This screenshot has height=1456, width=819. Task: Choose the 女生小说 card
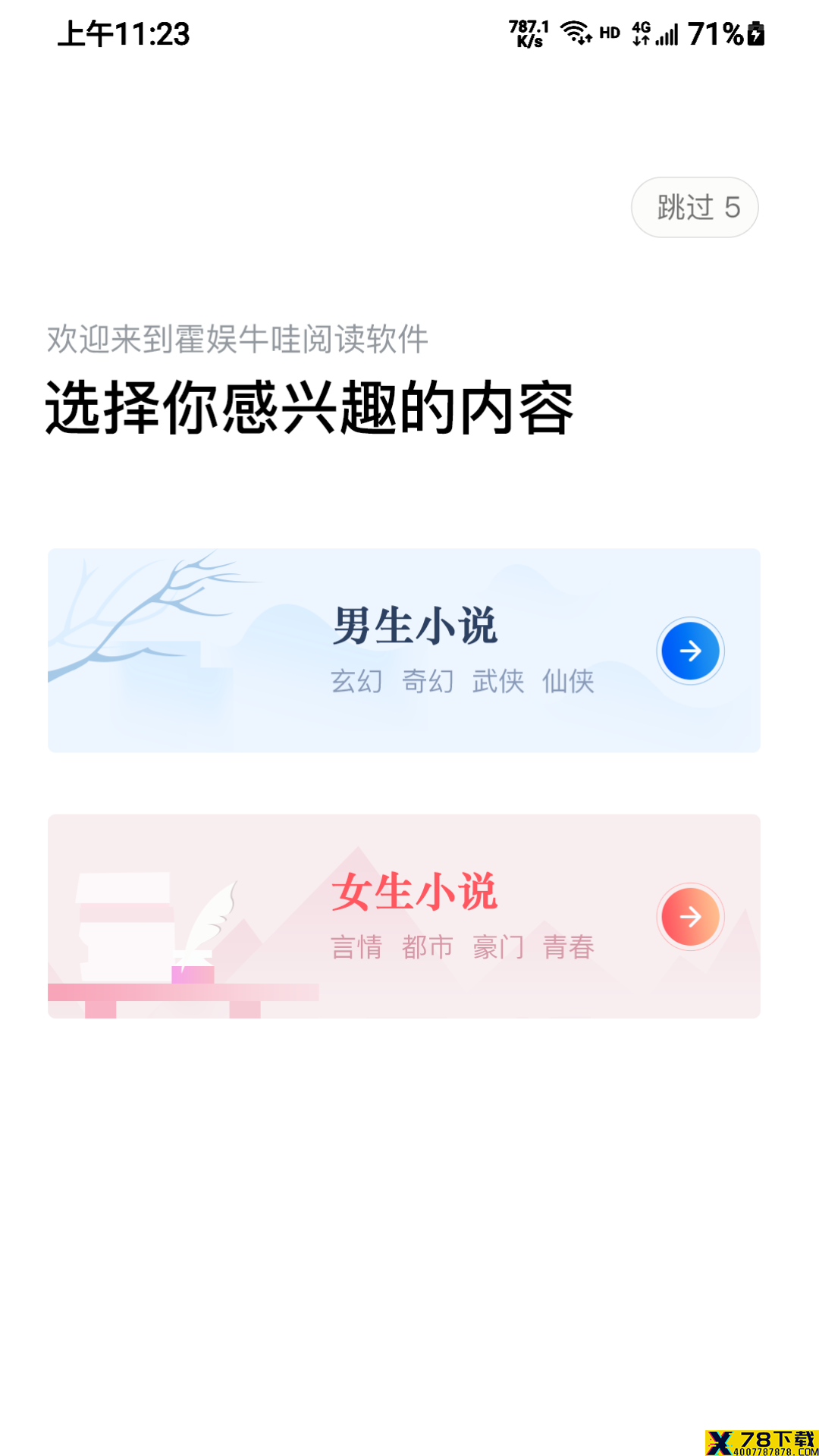(x=403, y=916)
